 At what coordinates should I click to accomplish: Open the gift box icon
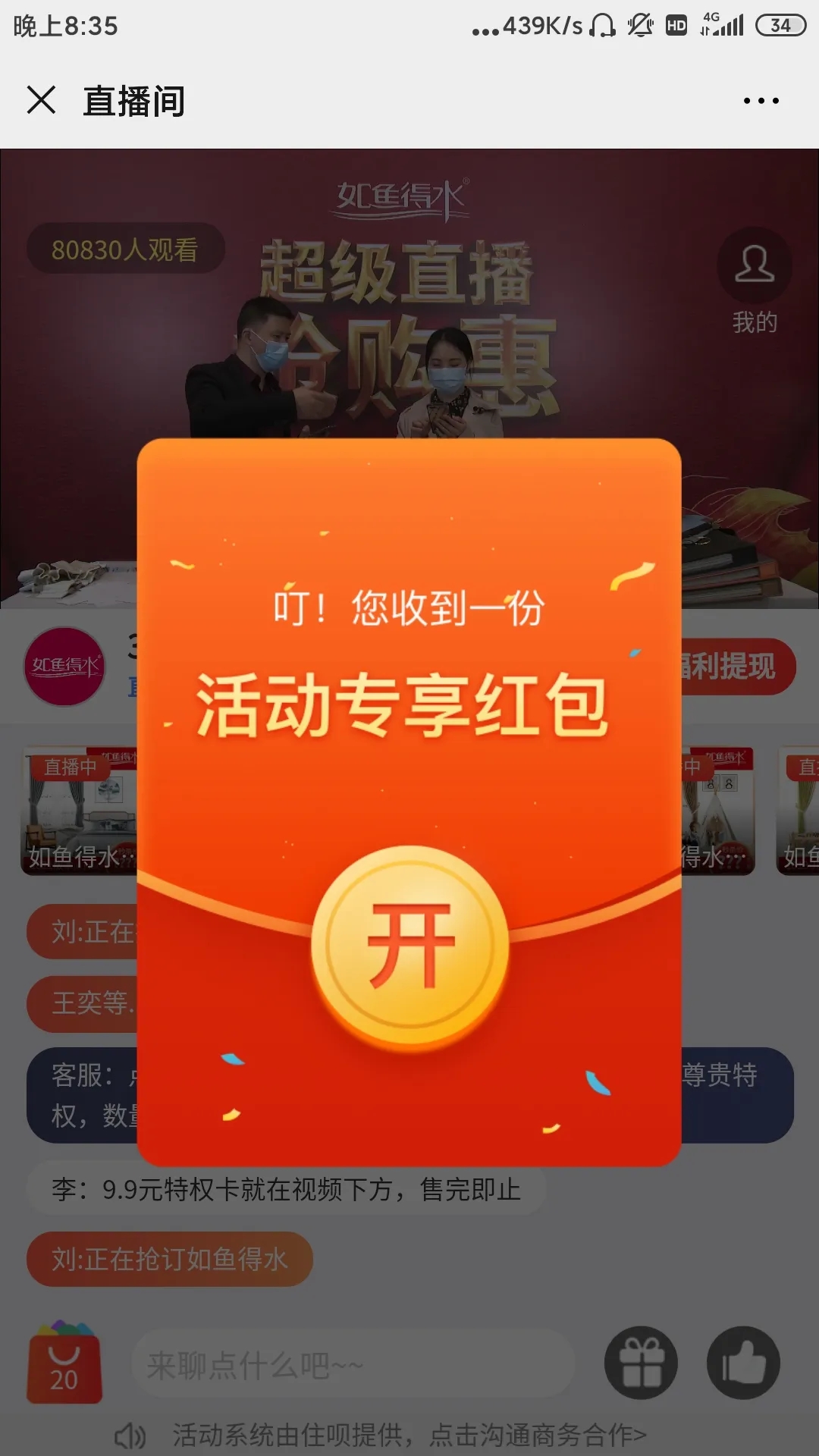pos(641,1363)
